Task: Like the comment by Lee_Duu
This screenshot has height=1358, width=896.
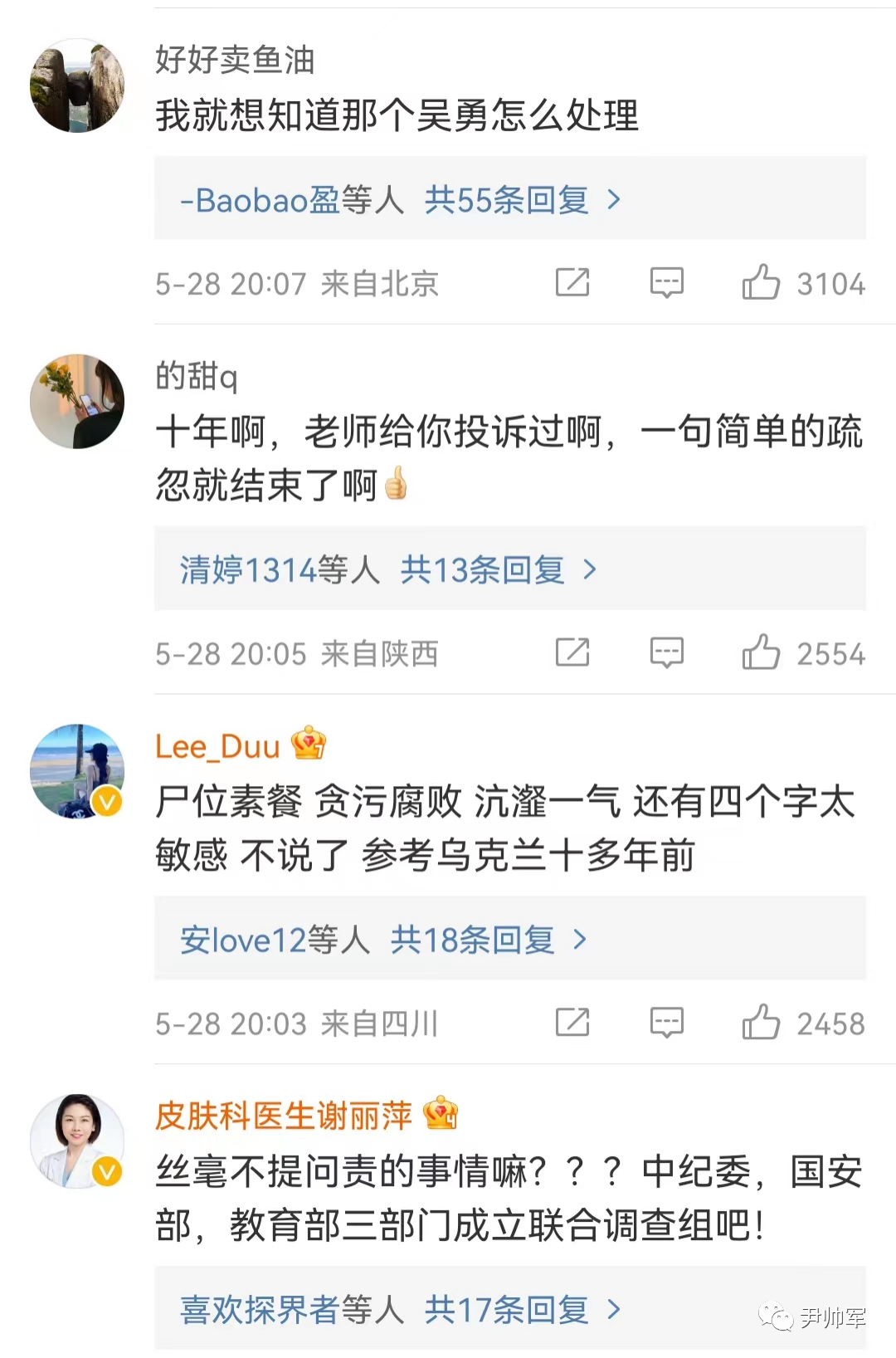Action: [x=761, y=1023]
